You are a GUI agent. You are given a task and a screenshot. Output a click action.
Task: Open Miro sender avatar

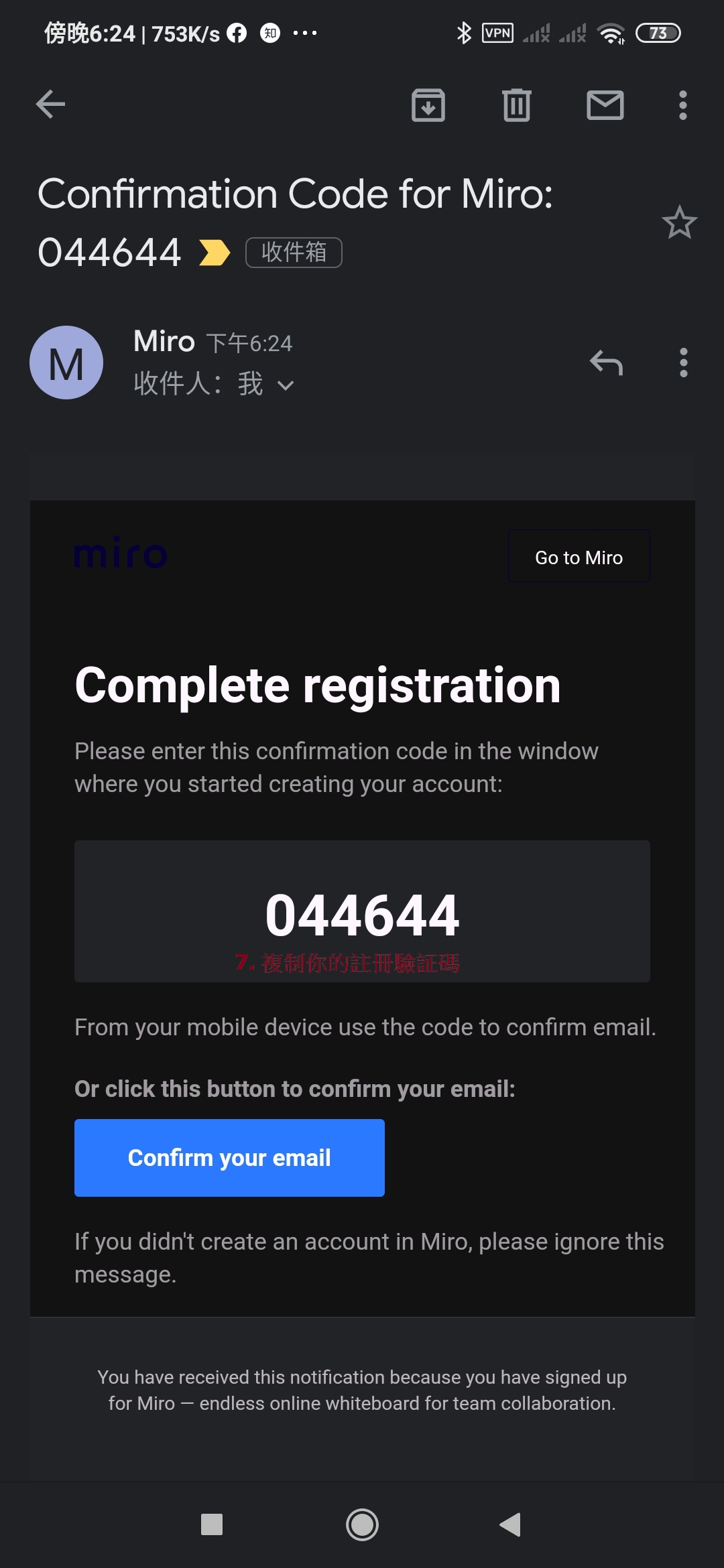click(66, 363)
